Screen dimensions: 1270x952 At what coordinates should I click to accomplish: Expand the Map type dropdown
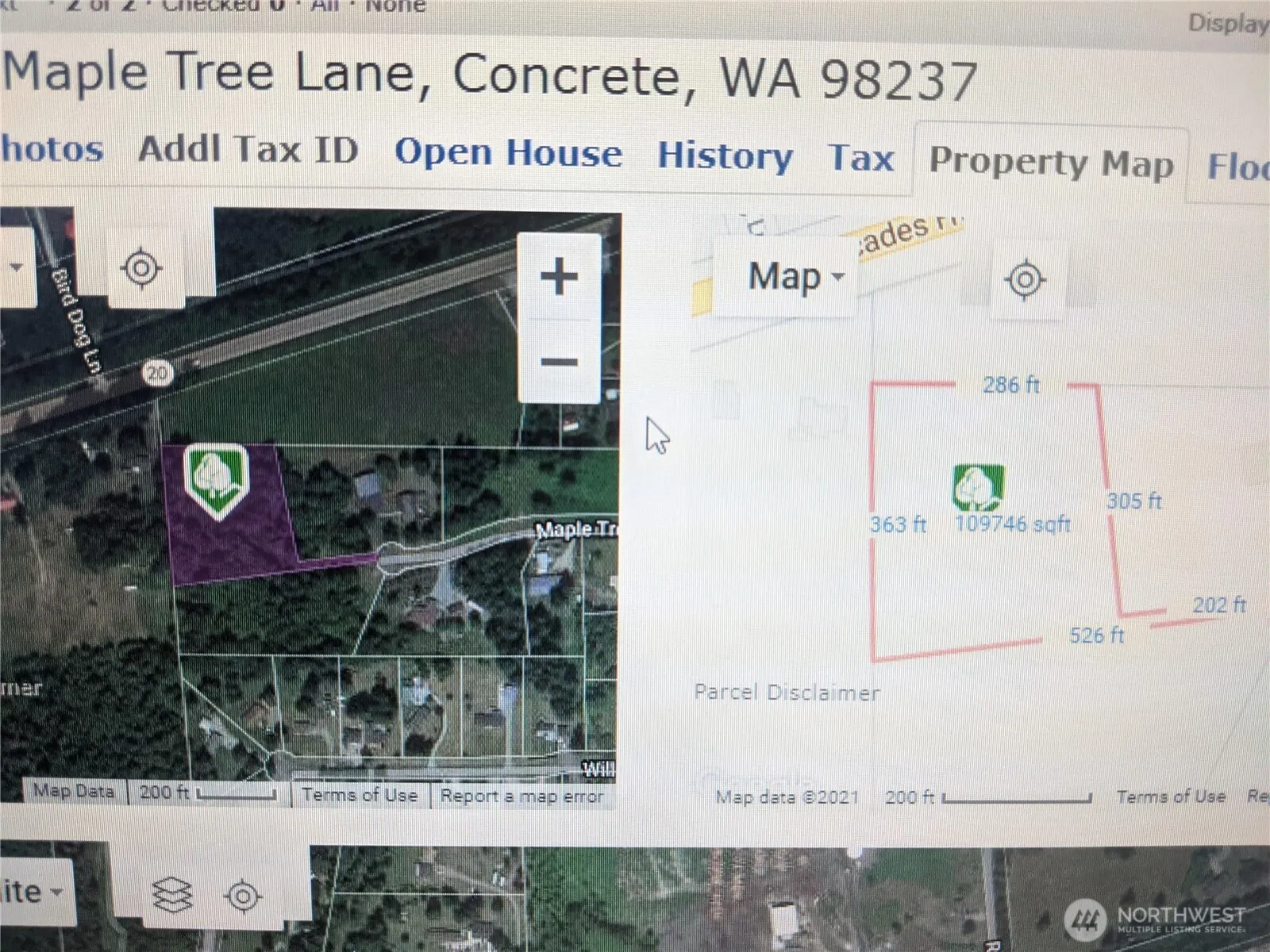[x=794, y=277]
